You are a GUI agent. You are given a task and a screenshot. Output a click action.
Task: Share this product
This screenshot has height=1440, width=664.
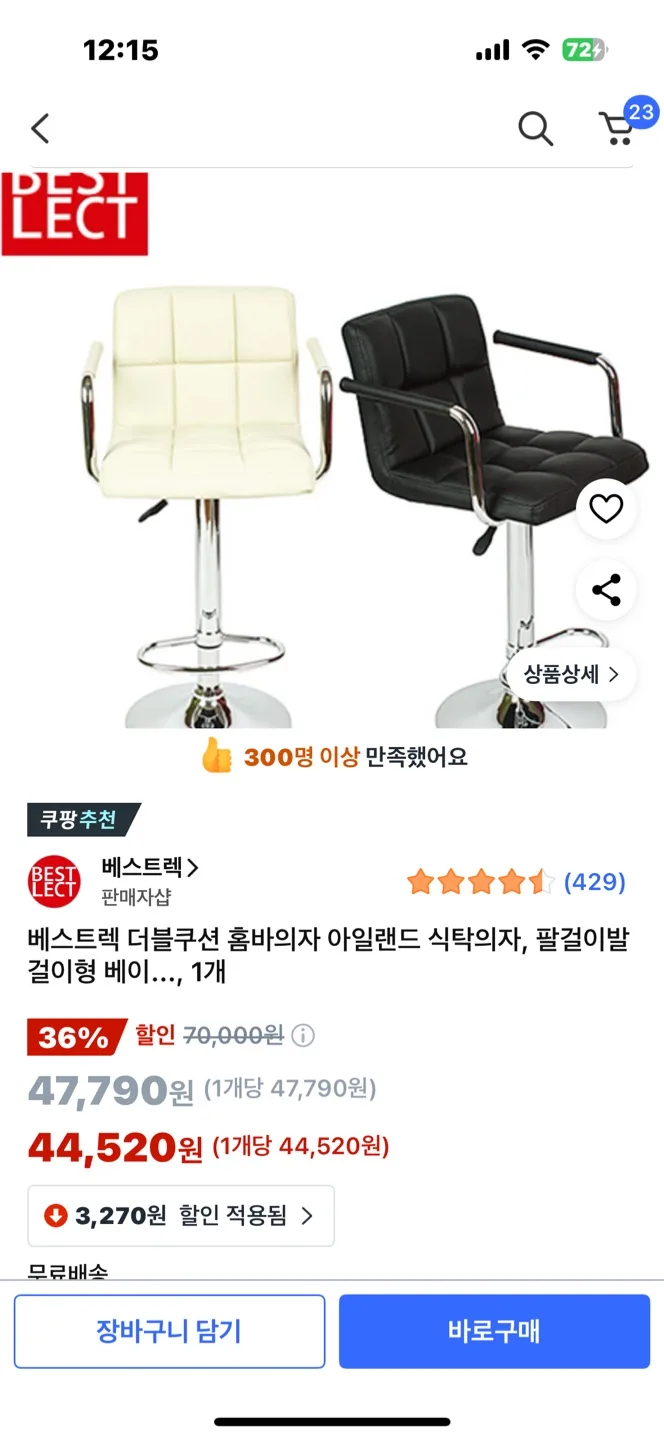[606, 590]
